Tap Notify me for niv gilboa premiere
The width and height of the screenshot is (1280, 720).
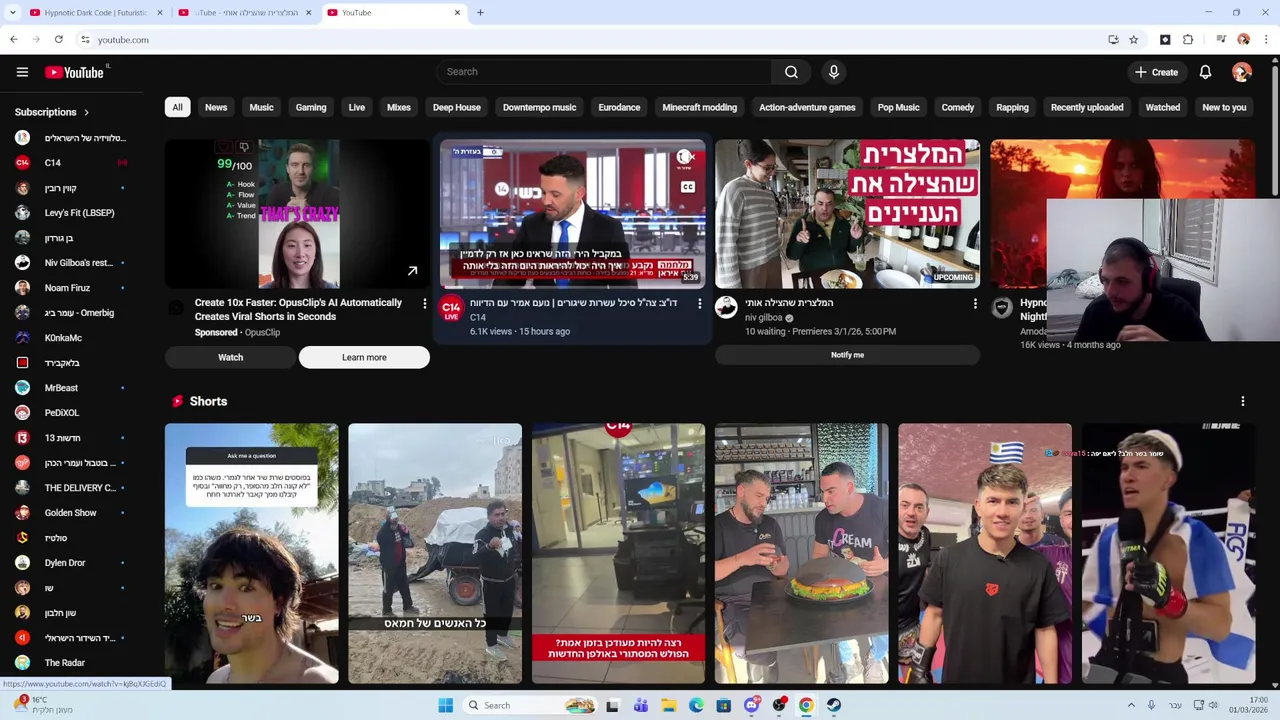[x=847, y=355]
